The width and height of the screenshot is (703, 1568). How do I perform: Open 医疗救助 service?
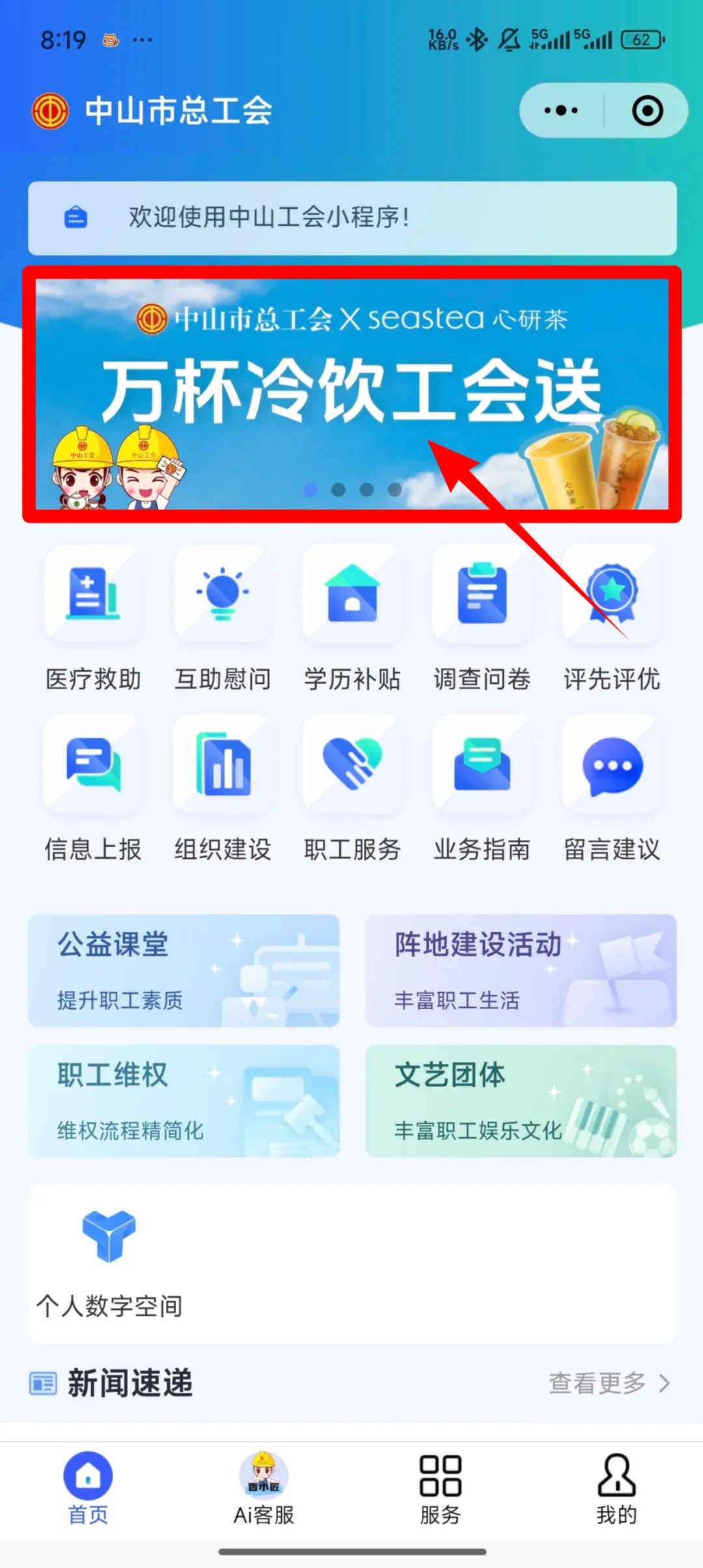[93, 618]
